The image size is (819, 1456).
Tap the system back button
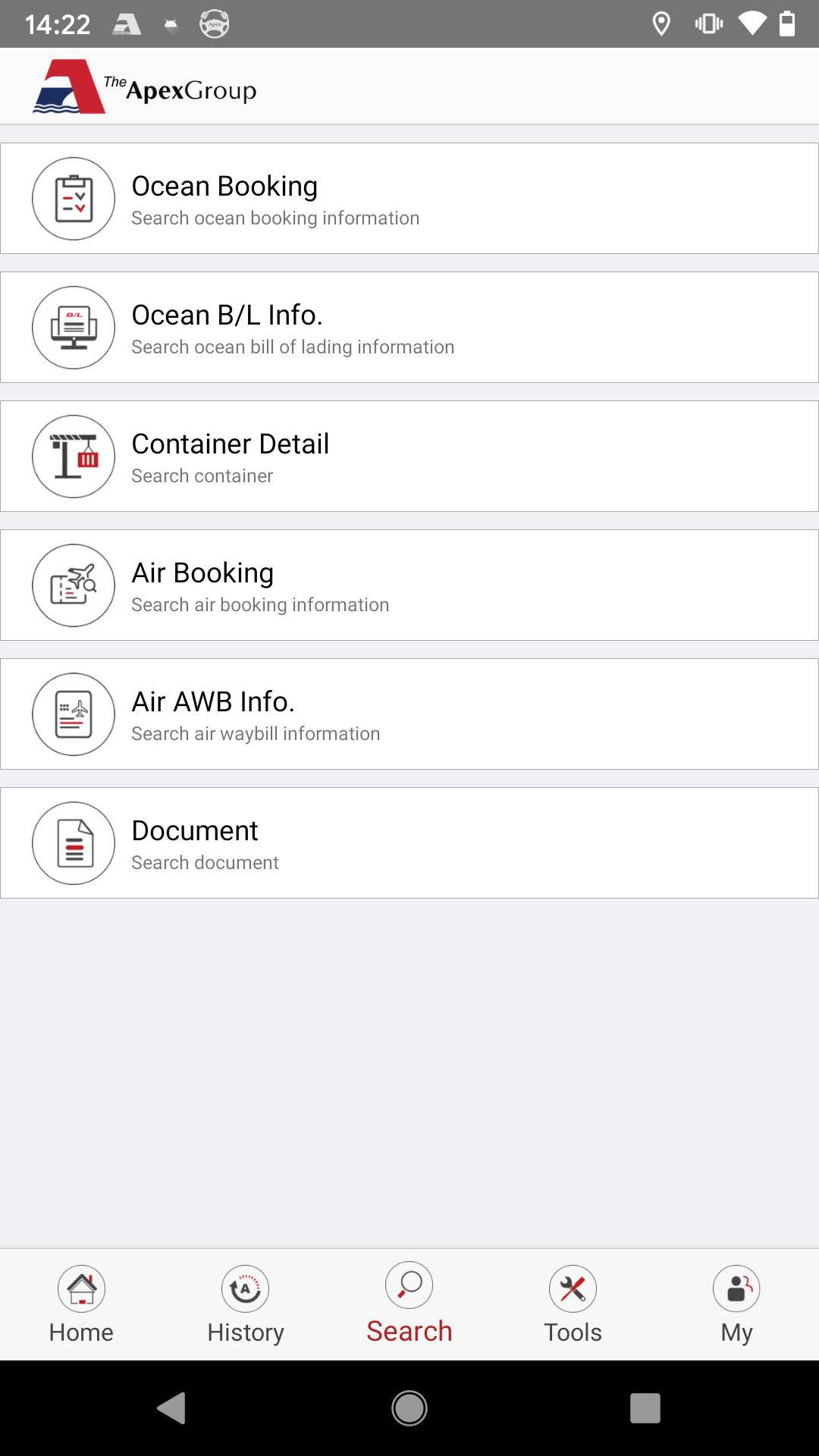click(x=172, y=1408)
